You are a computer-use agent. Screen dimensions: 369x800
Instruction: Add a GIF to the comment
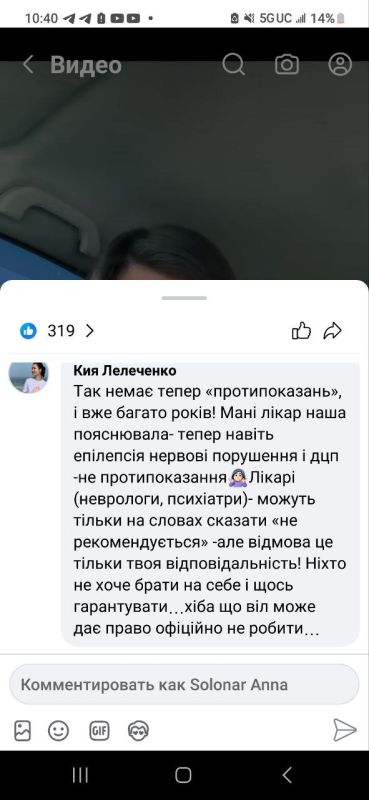tap(99, 731)
